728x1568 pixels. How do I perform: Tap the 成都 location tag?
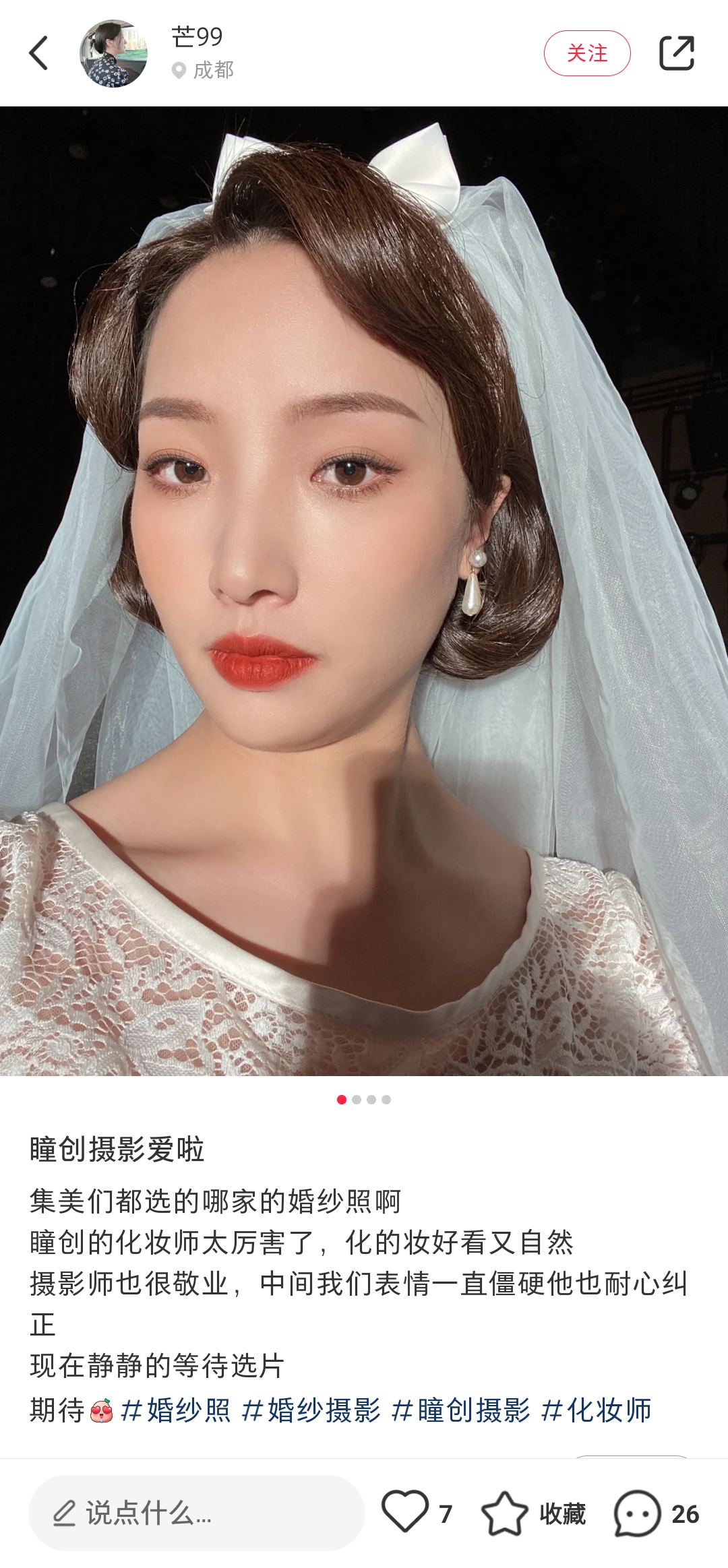pos(204,70)
